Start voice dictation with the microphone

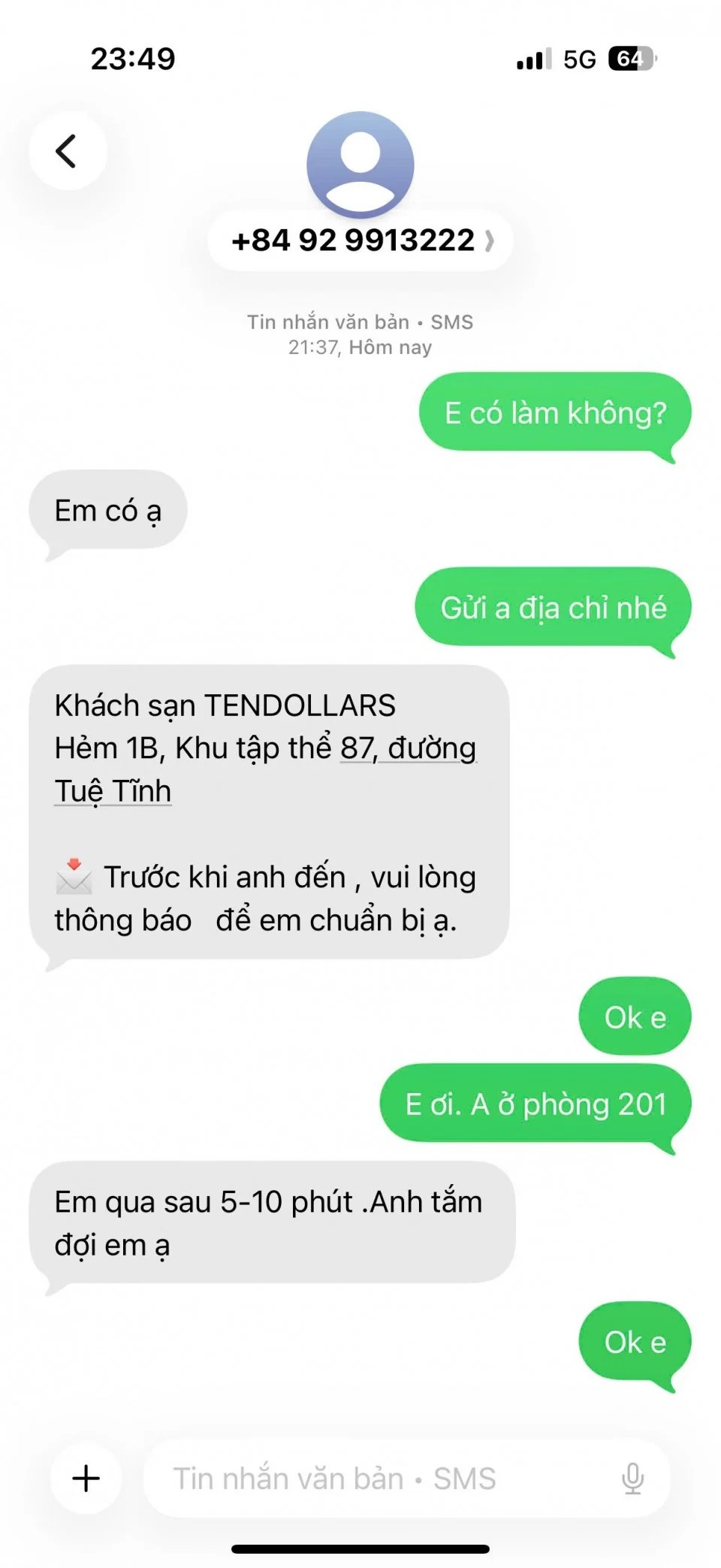(x=632, y=1478)
